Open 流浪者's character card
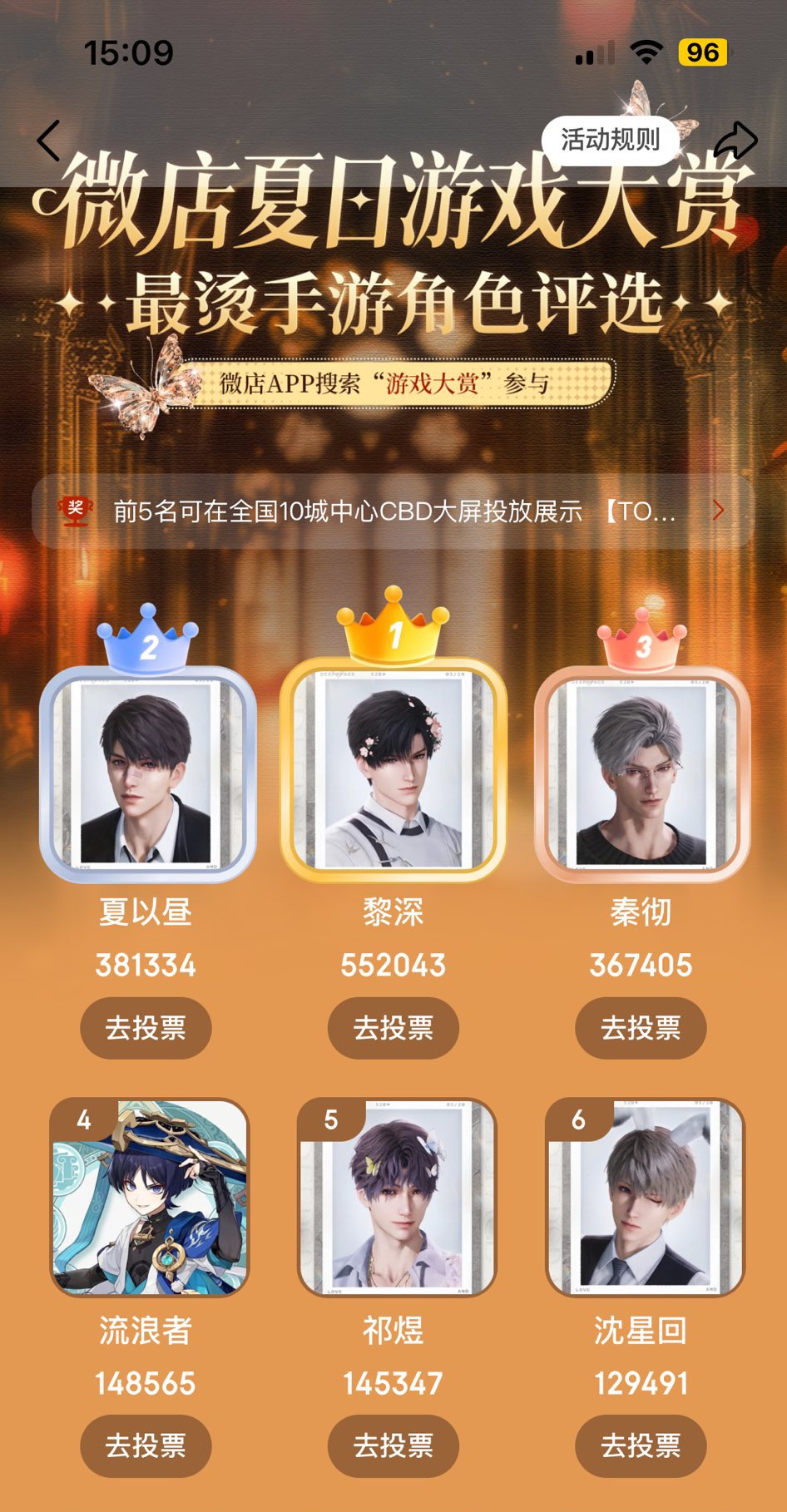 click(150, 1197)
